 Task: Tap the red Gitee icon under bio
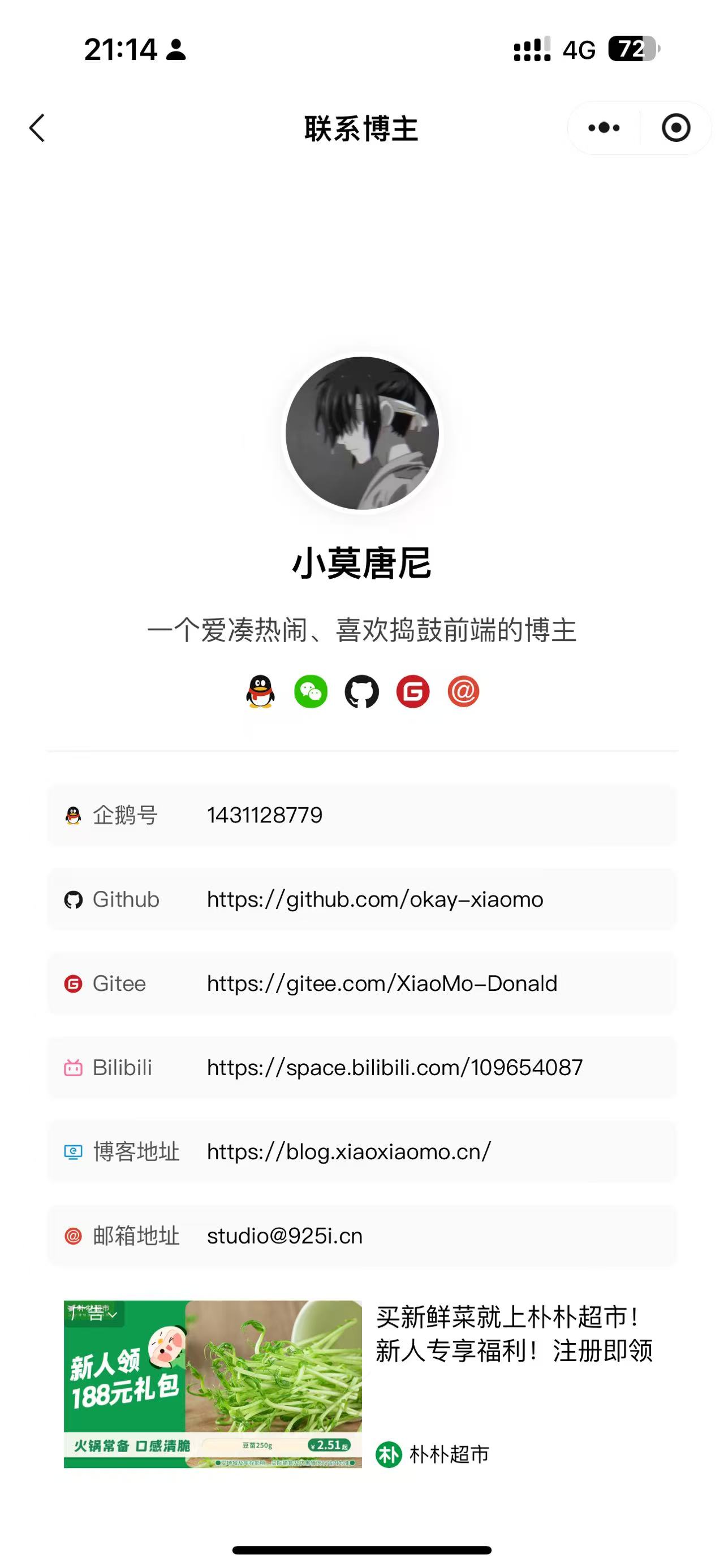click(x=412, y=691)
